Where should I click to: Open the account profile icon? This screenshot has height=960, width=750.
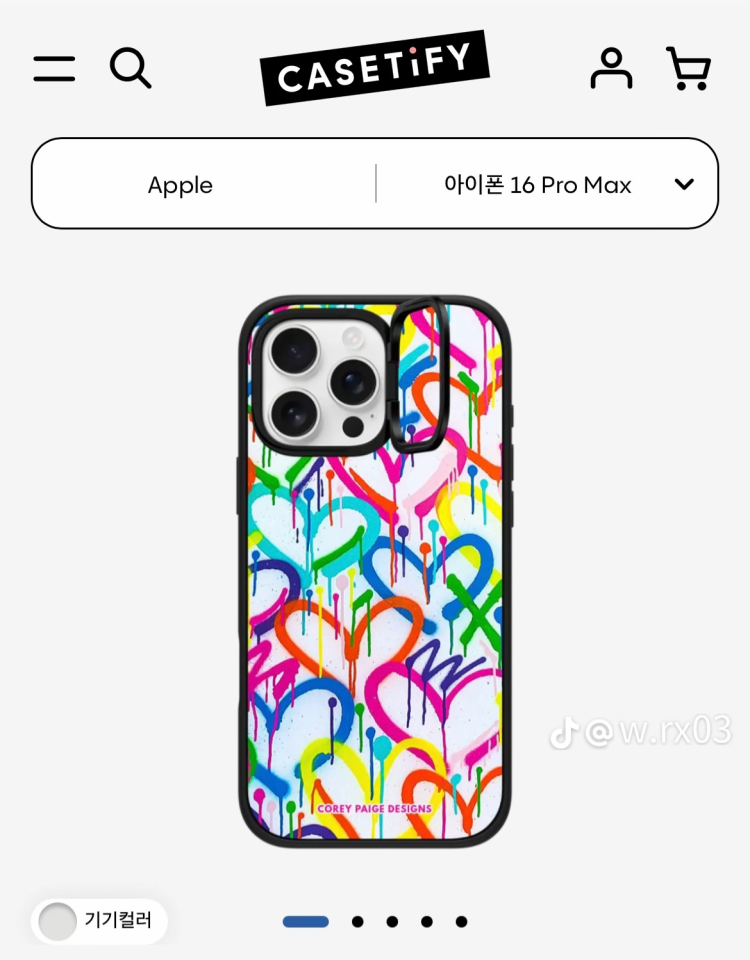pyautogui.click(x=610, y=69)
